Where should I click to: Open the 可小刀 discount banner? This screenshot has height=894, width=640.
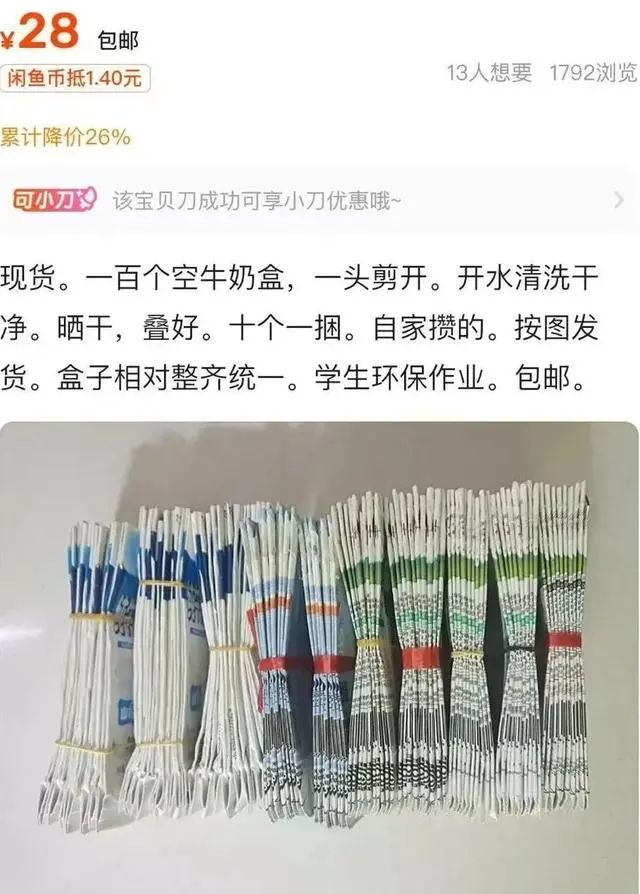tap(318, 199)
